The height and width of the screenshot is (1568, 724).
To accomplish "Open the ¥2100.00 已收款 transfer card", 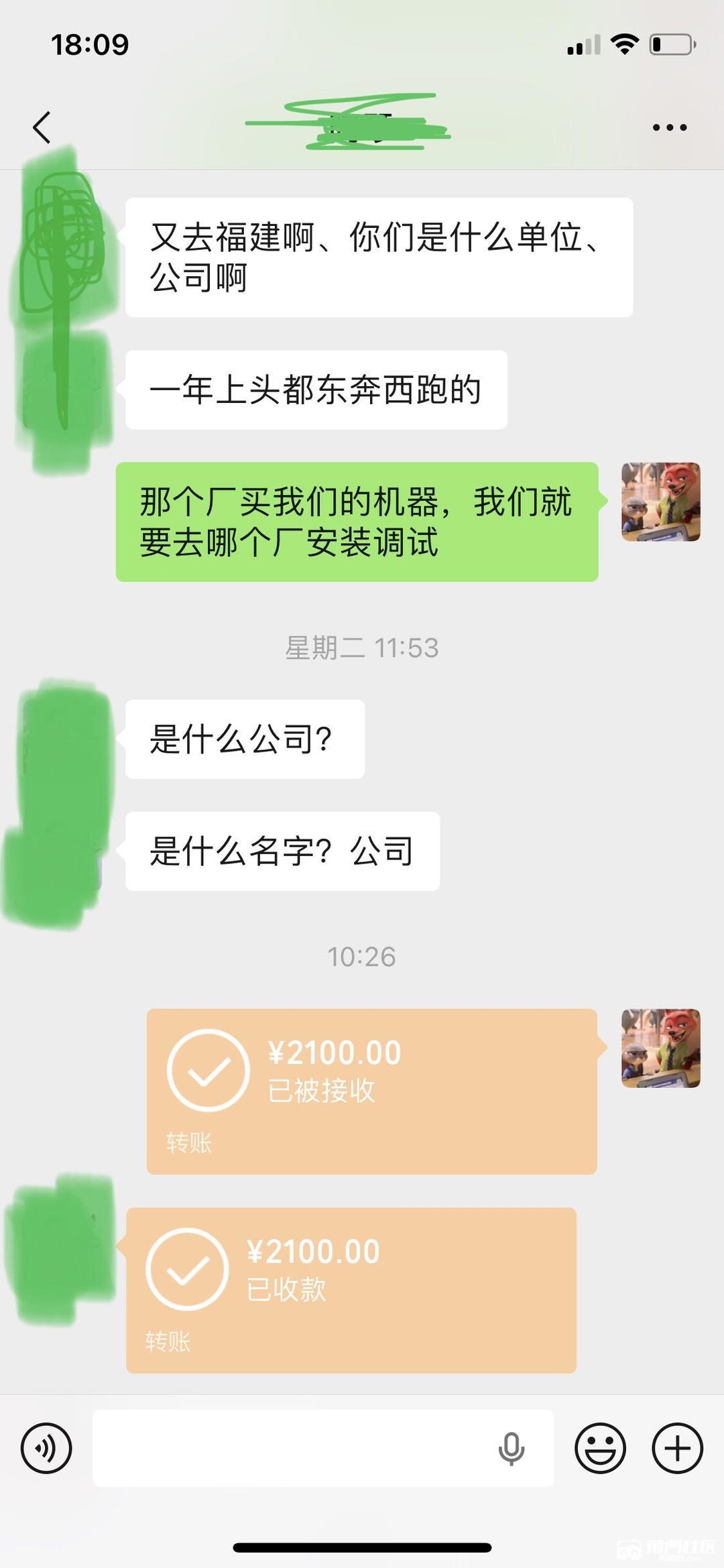I will coord(351,1290).
